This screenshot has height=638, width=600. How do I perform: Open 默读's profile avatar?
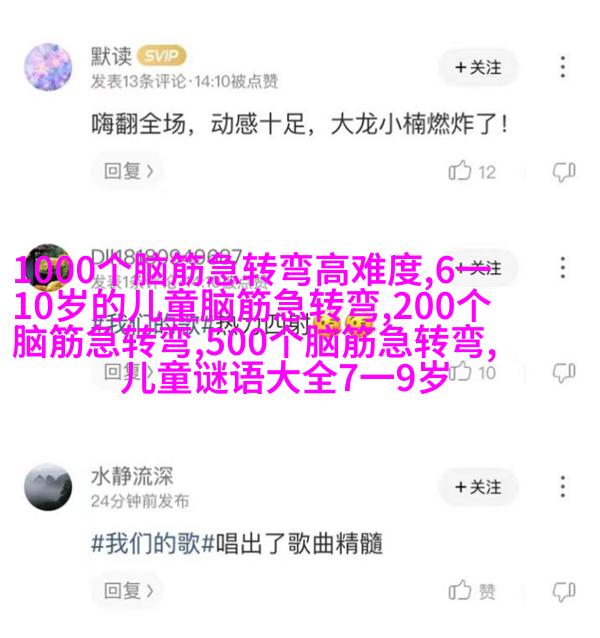[48, 68]
